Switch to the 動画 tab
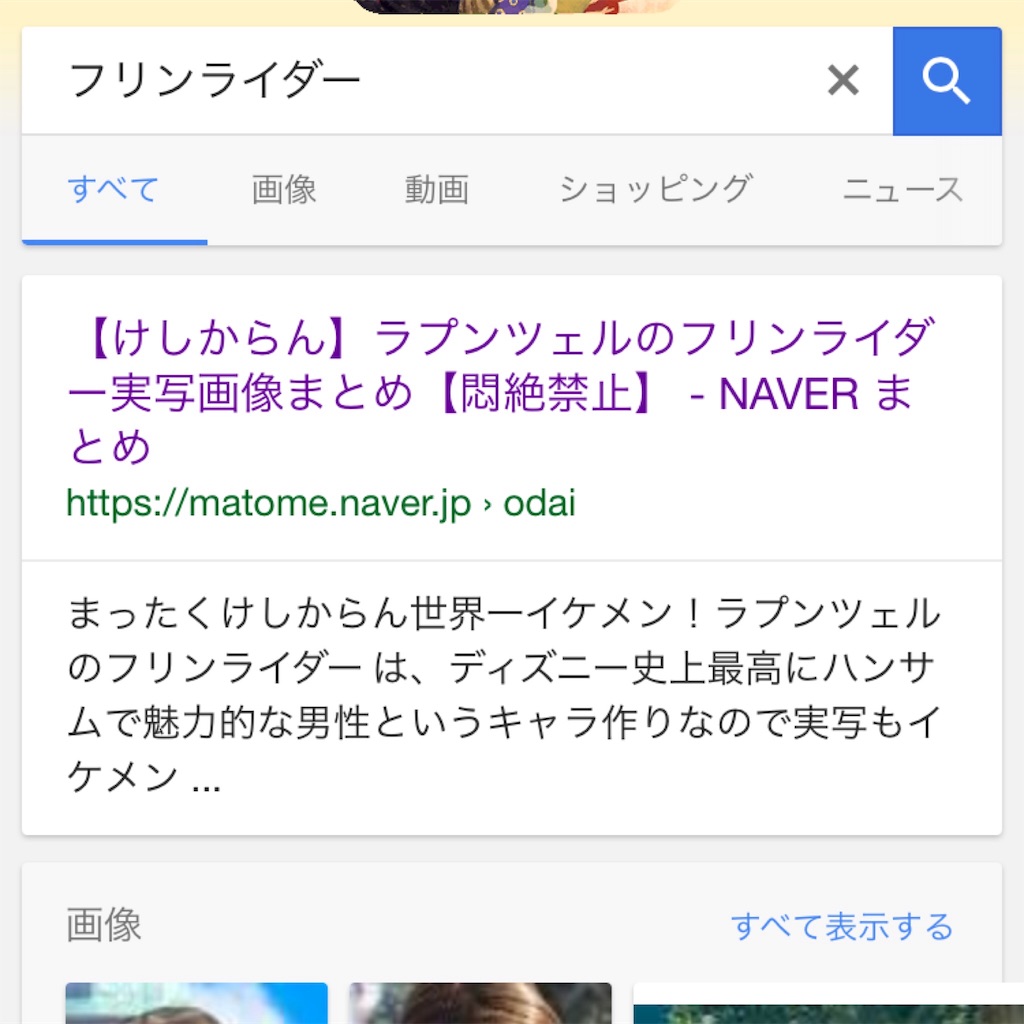Screen dimensions: 1024x1024 tap(437, 189)
